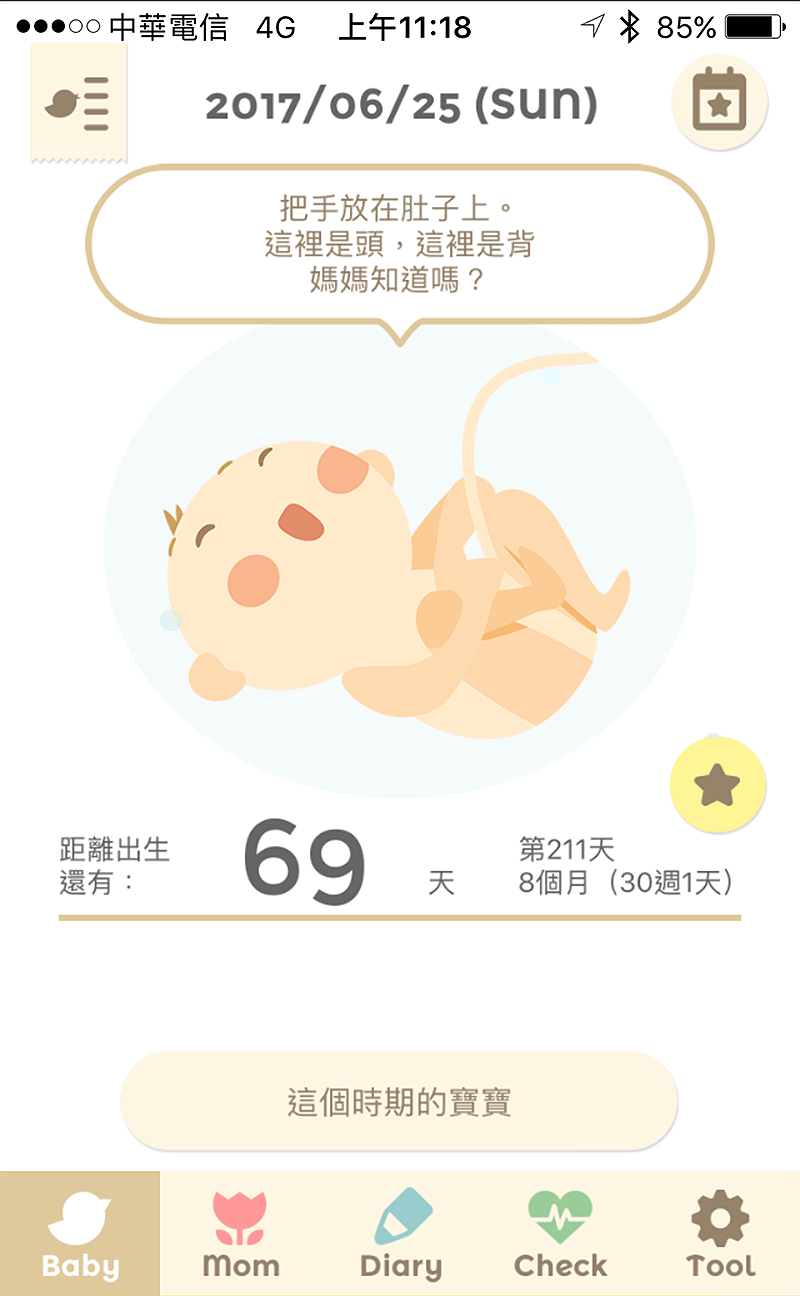The width and height of the screenshot is (800, 1296).
Task: Open the calendar icon
Action: point(720,101)
